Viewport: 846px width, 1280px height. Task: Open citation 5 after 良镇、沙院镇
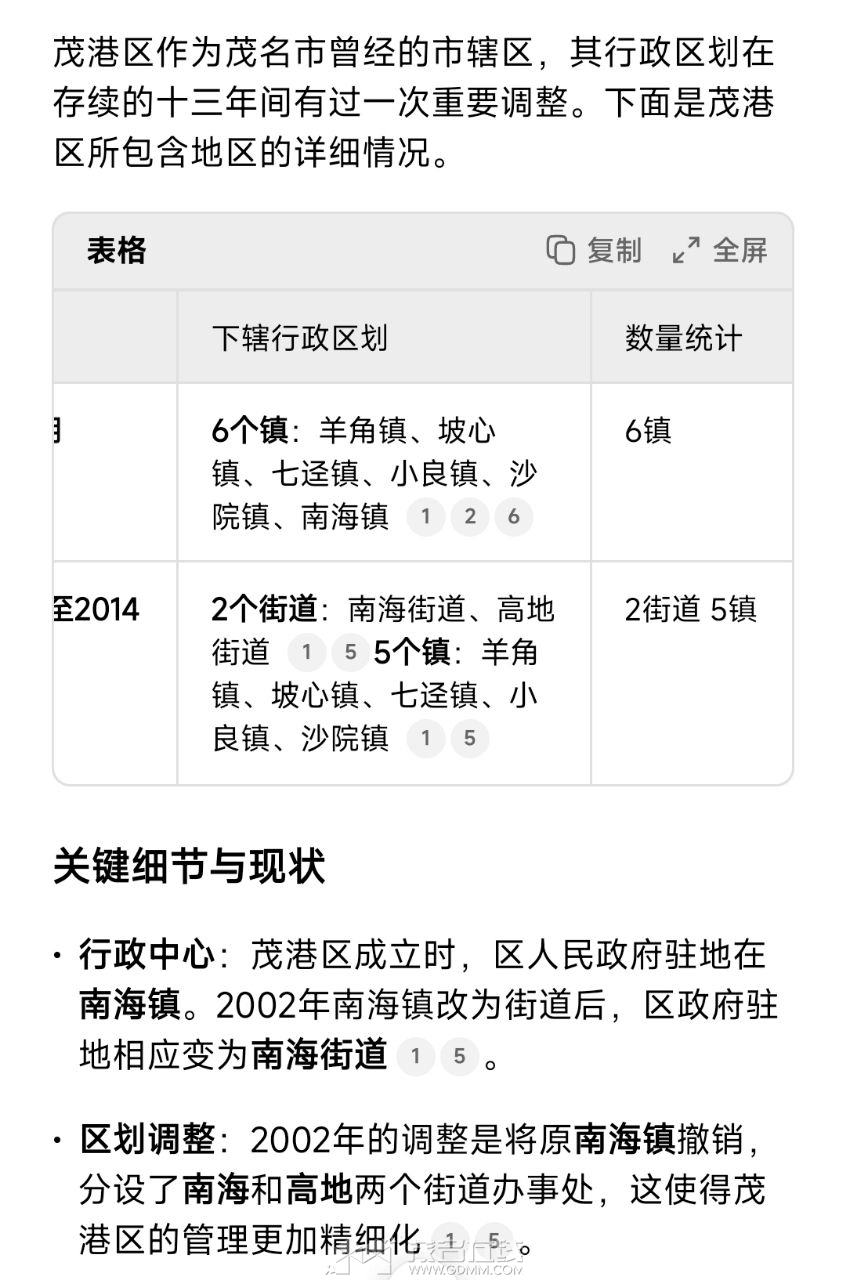click(x=470, y=739)
